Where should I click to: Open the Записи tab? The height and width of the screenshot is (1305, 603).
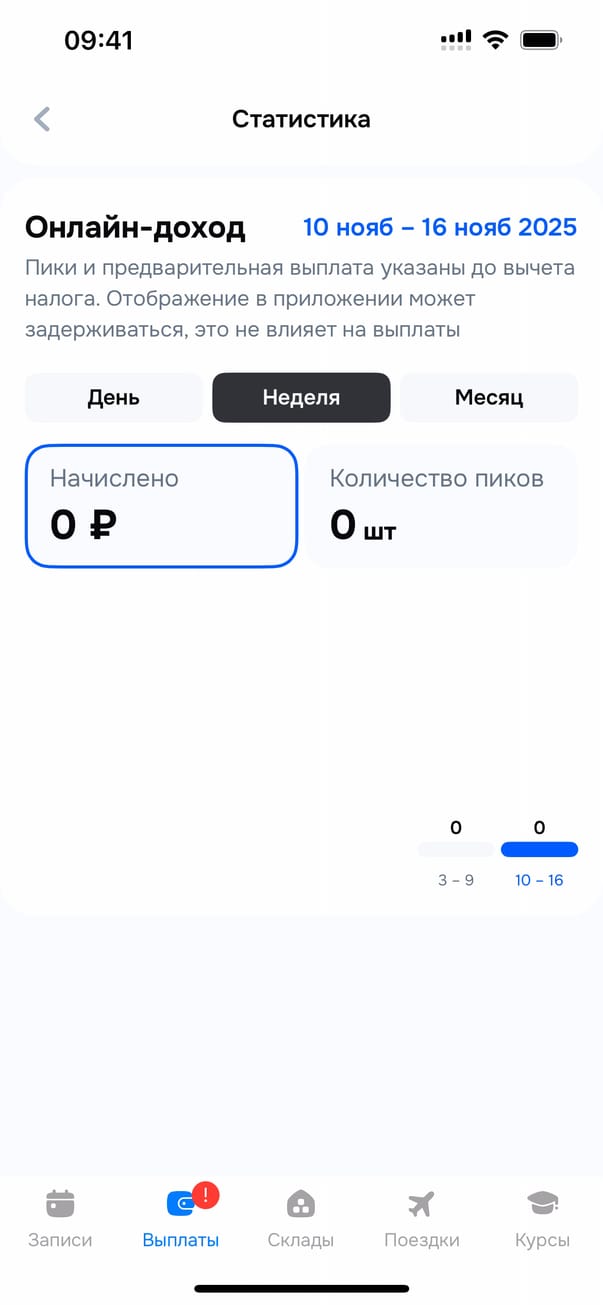pyautogui.click(x=60, y=1218)
